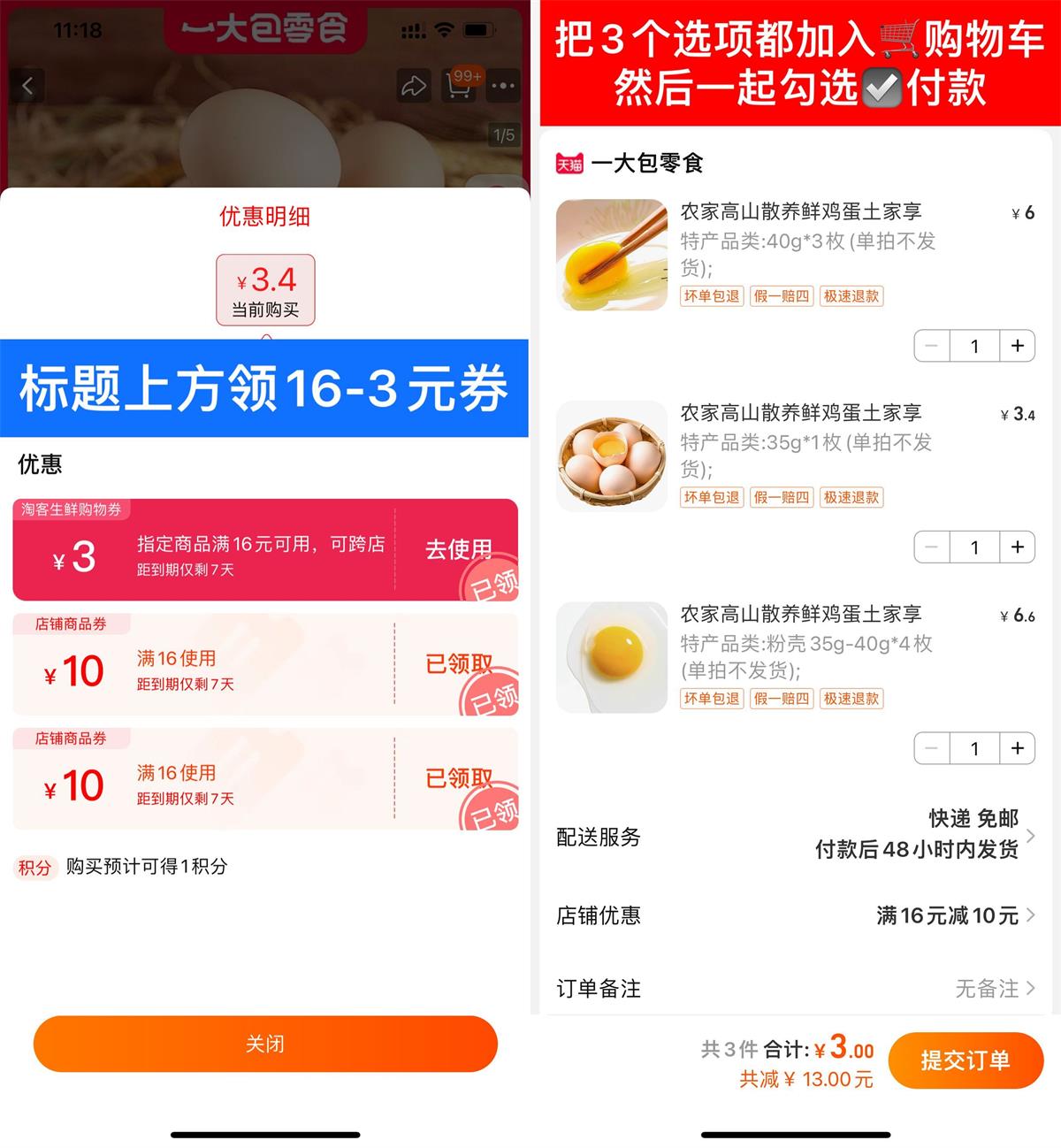Open the share icon near the image
Screen dimensions: 1061x1148
click(x=414, y=86)
